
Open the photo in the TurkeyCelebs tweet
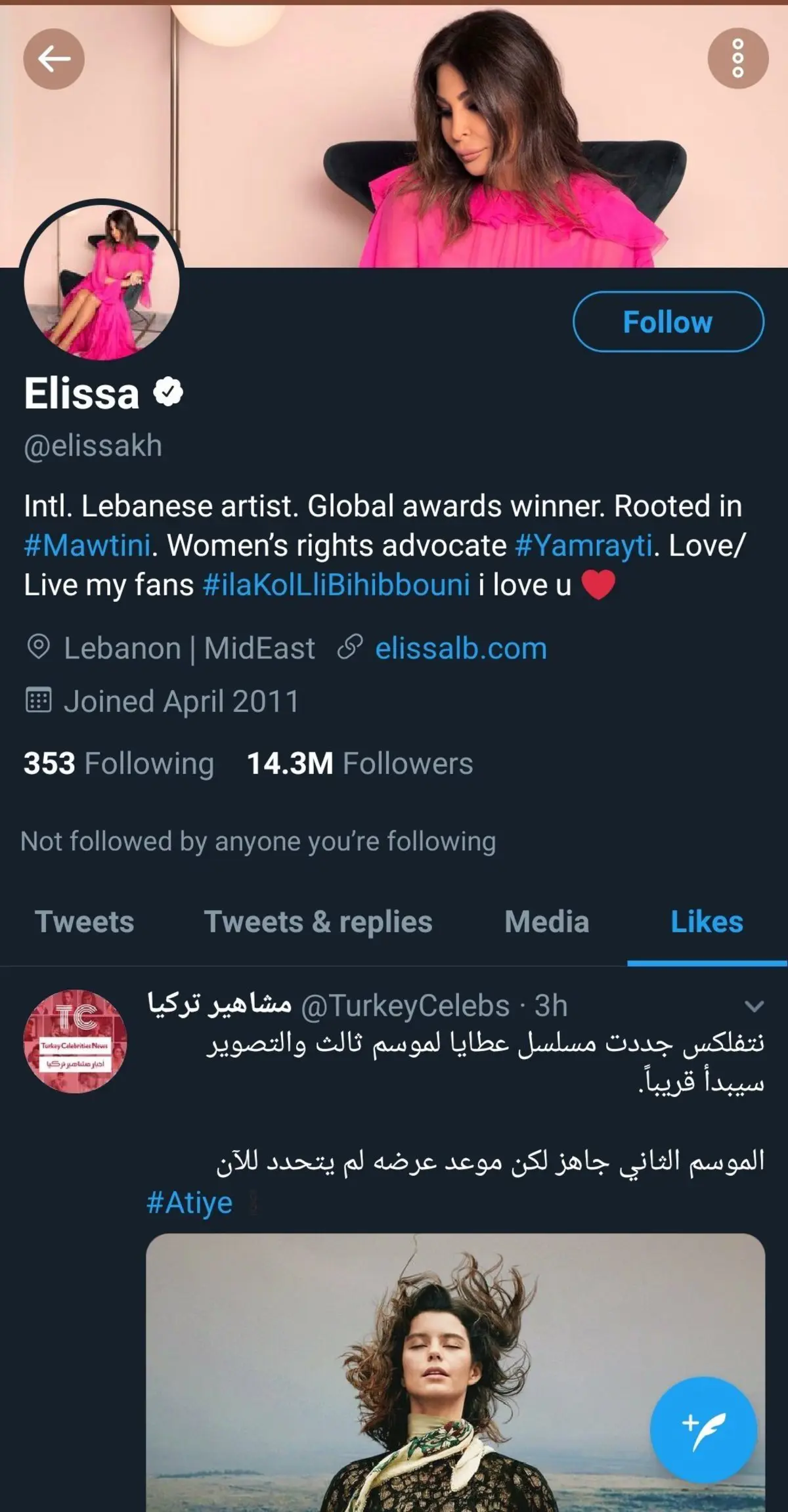point(455,1372)
